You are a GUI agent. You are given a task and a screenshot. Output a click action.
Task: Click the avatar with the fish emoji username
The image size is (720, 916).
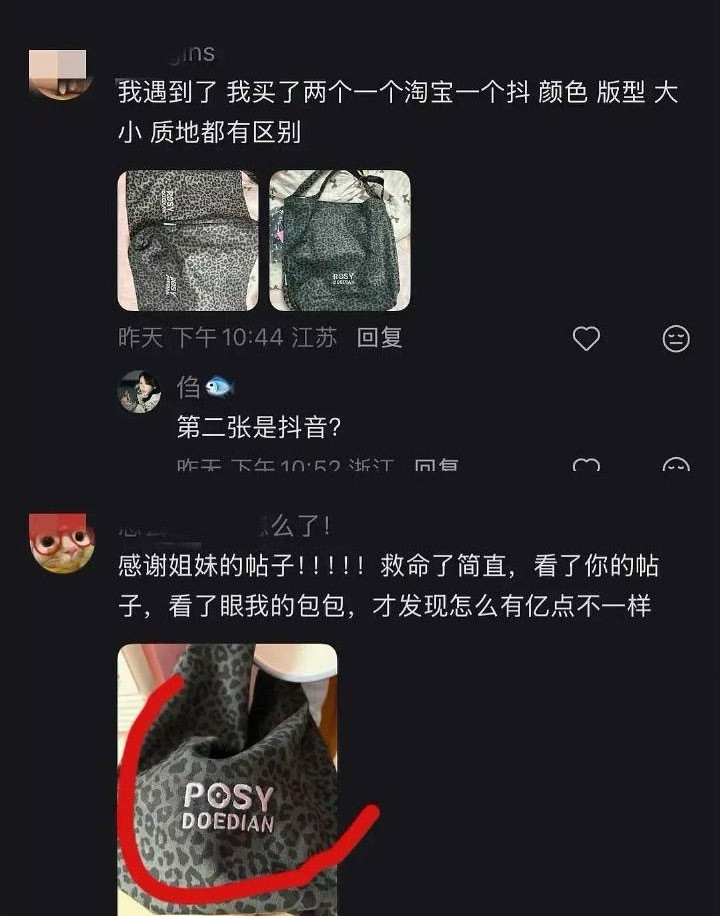click(x=137, y=390)
